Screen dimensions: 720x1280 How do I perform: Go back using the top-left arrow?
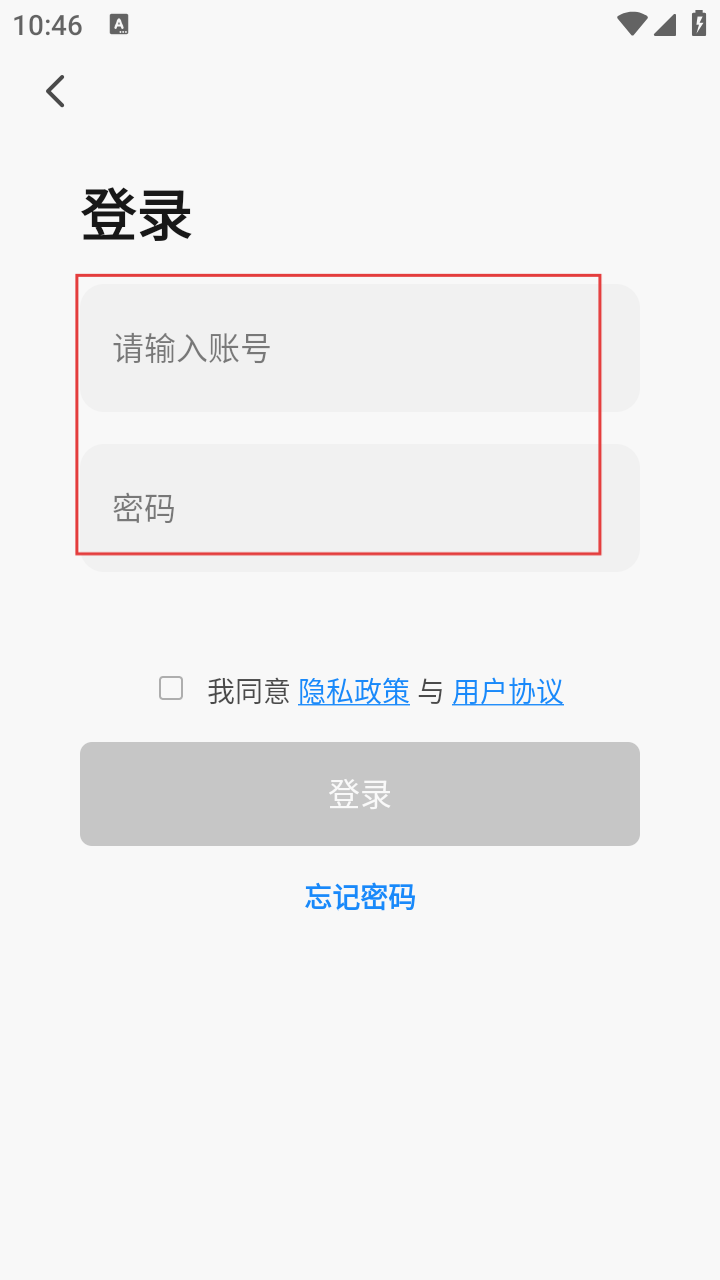point(55,91)
